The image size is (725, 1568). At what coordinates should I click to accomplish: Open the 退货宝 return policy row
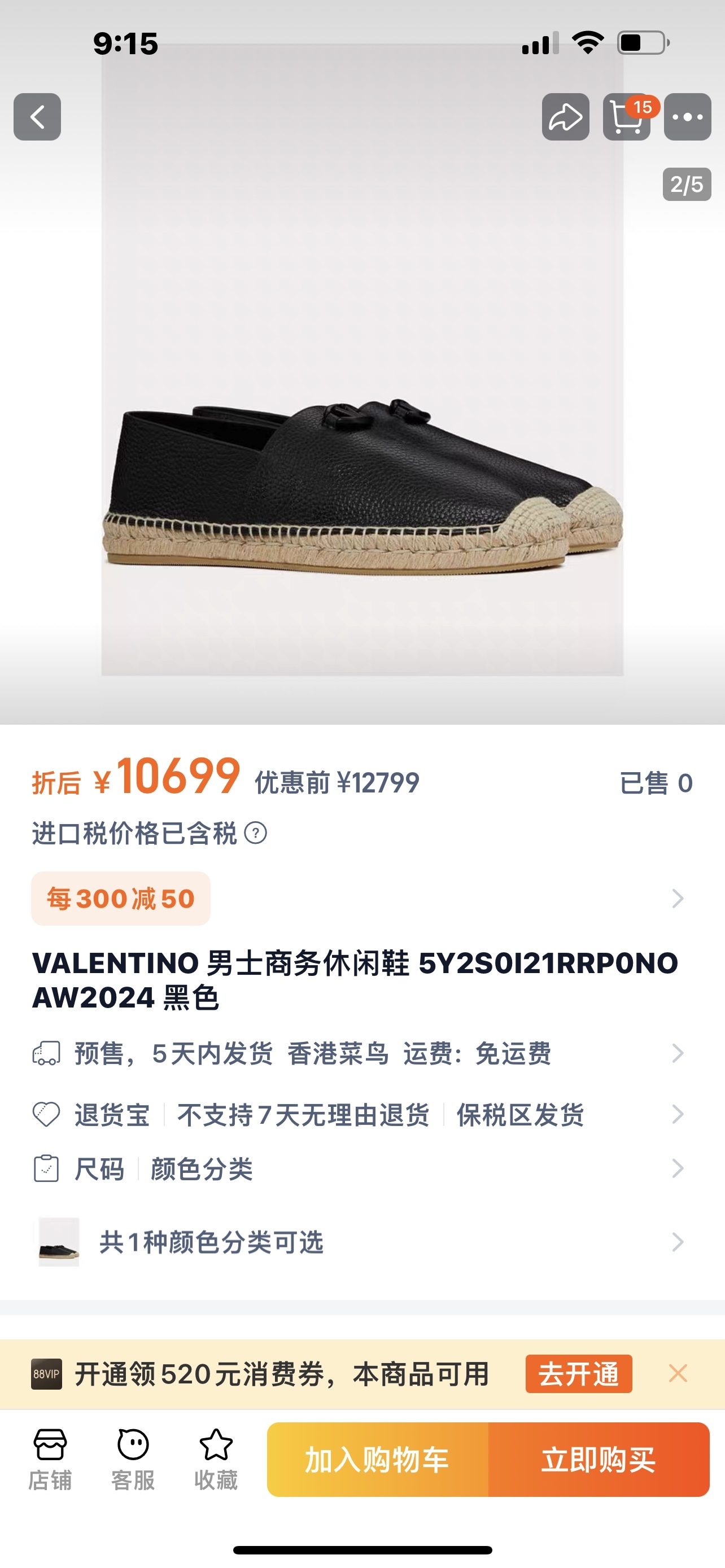pyautogui.click(x=359, y=1115)
